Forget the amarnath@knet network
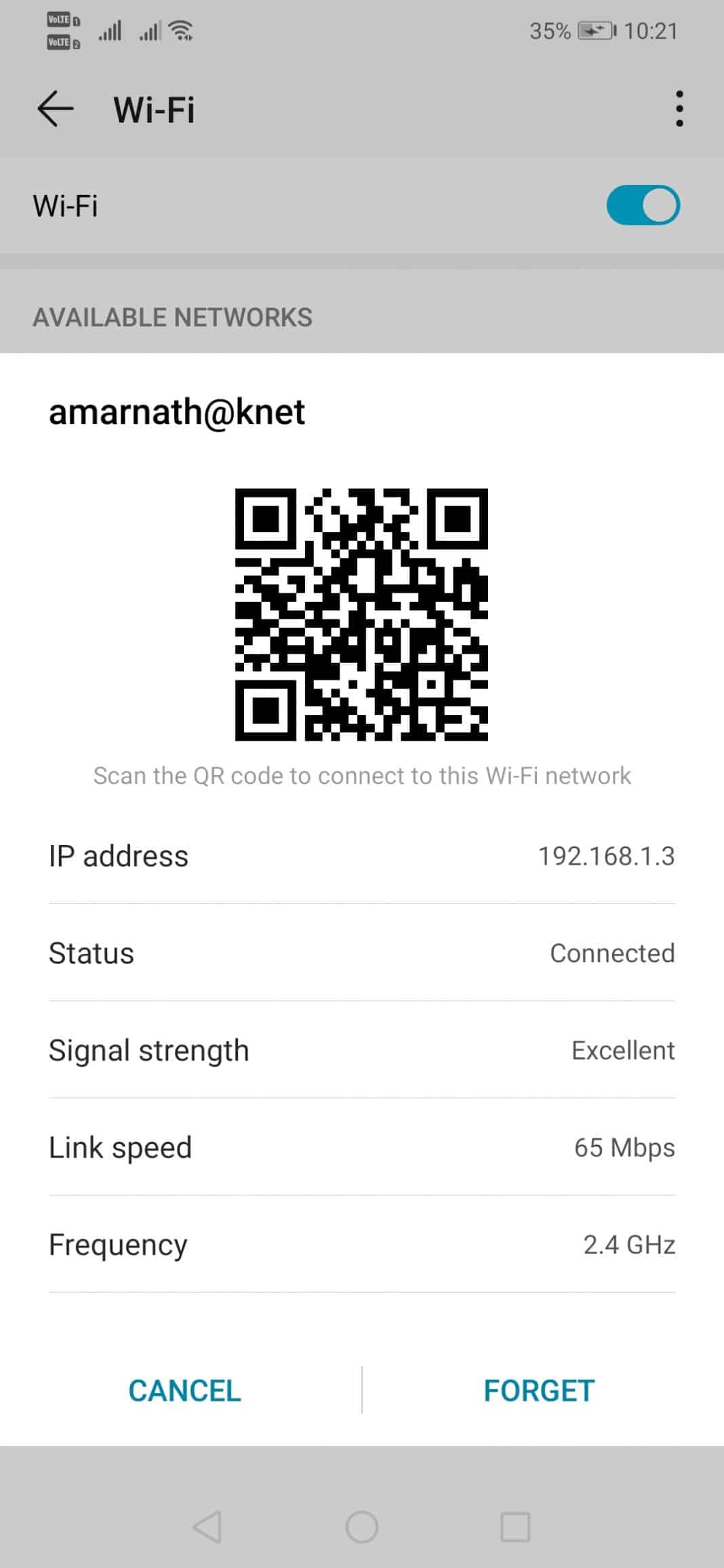 pyautogui.click(x=539, y=1391)
